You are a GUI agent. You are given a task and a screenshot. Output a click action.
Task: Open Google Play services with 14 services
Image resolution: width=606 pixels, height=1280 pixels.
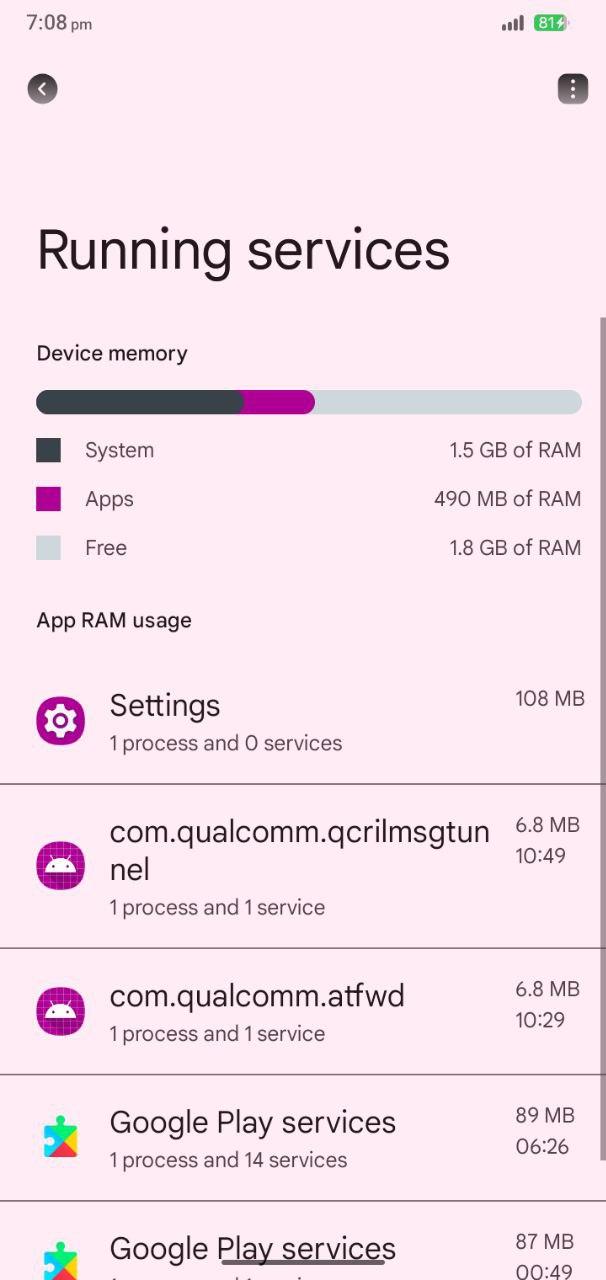click(303, 1138)
